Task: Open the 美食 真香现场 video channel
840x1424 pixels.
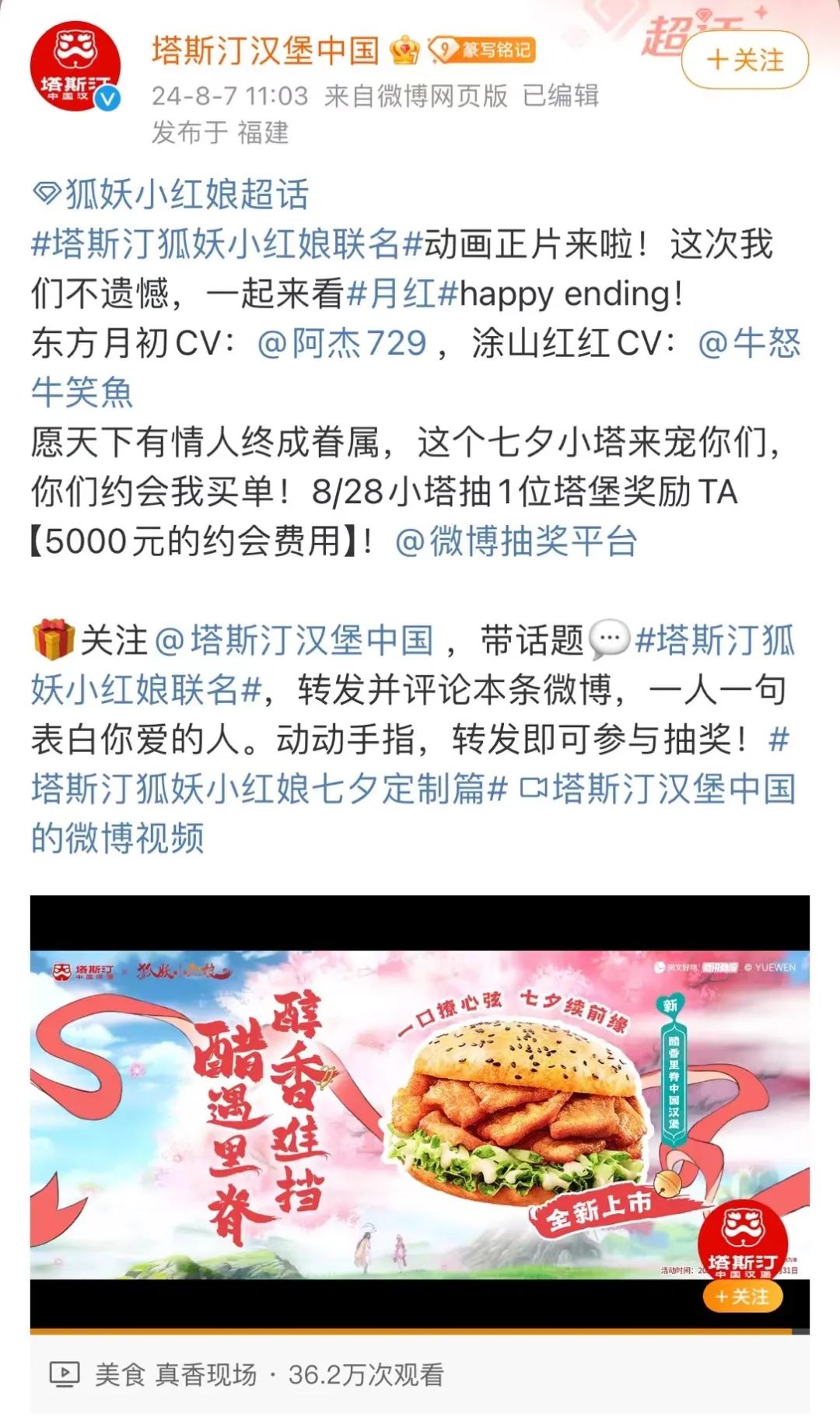Action: (x=176, y=1375)
